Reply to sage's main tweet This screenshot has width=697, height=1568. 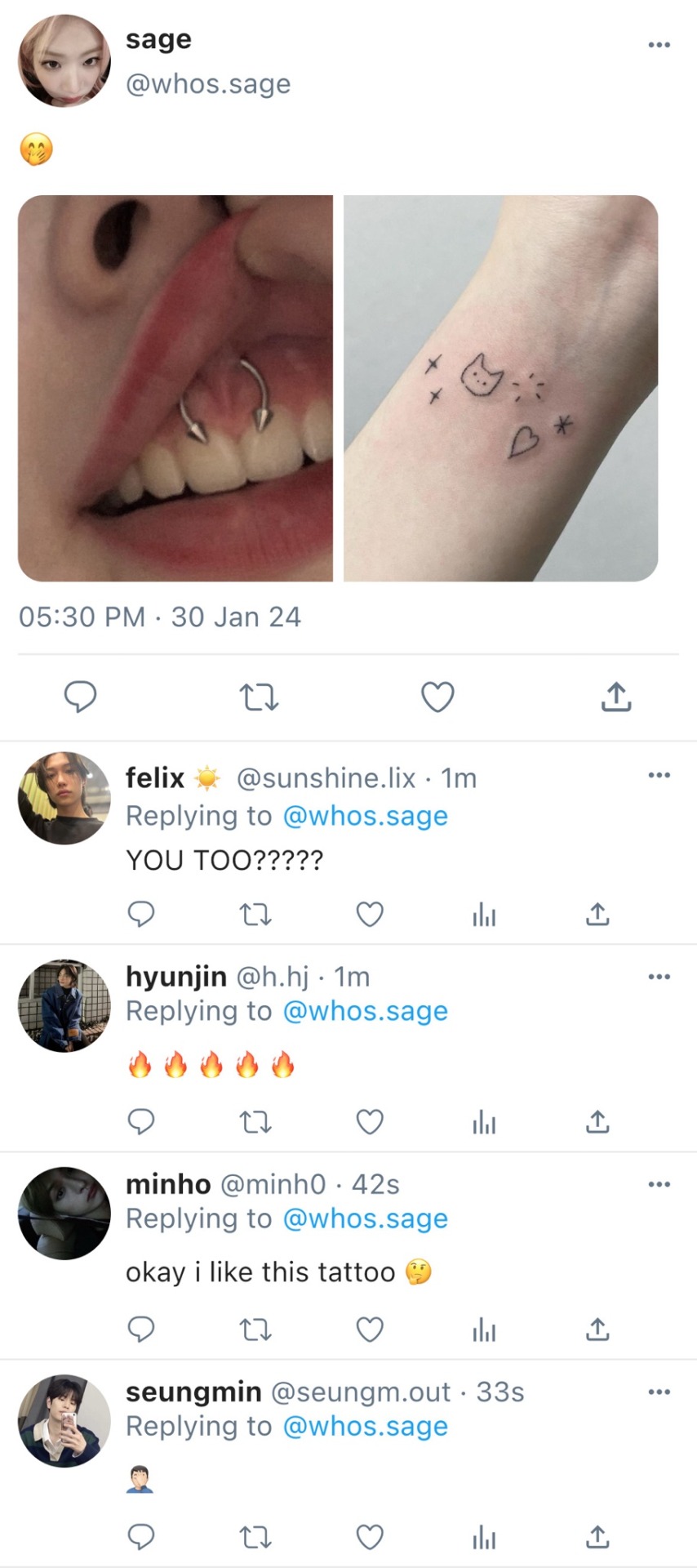(80, 697)
